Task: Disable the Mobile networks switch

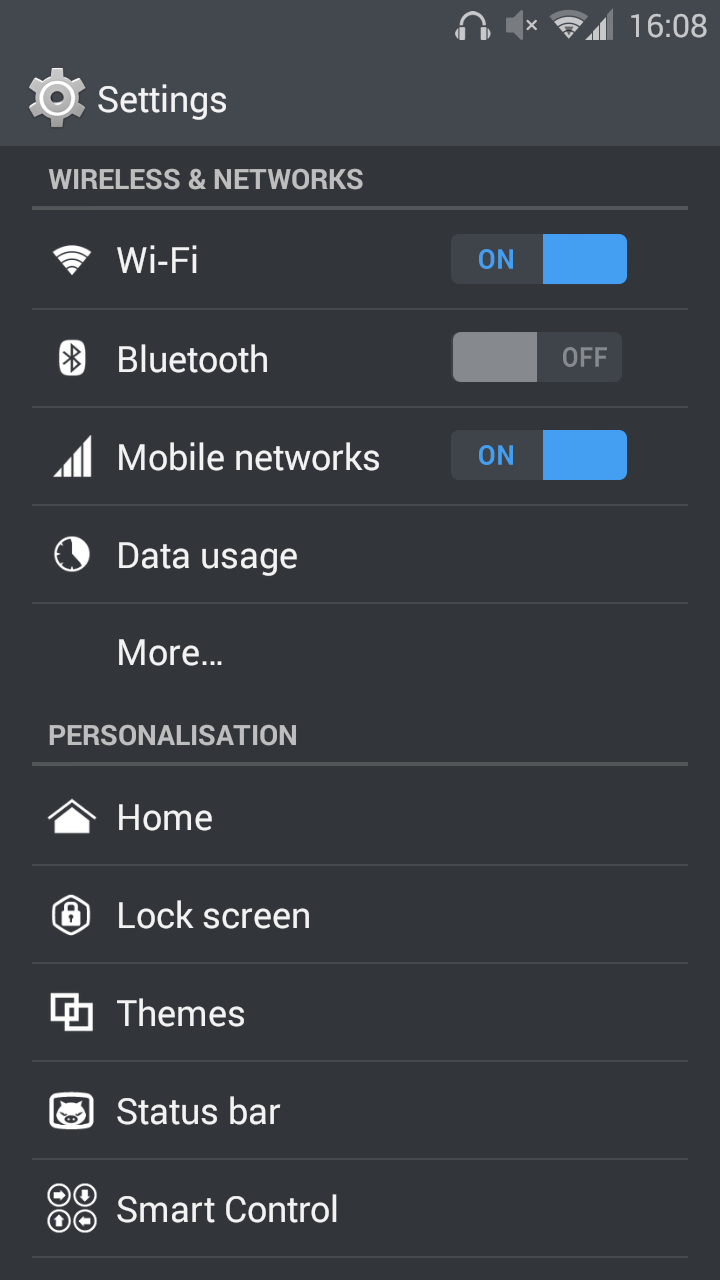Action: [x=538, y=456]
